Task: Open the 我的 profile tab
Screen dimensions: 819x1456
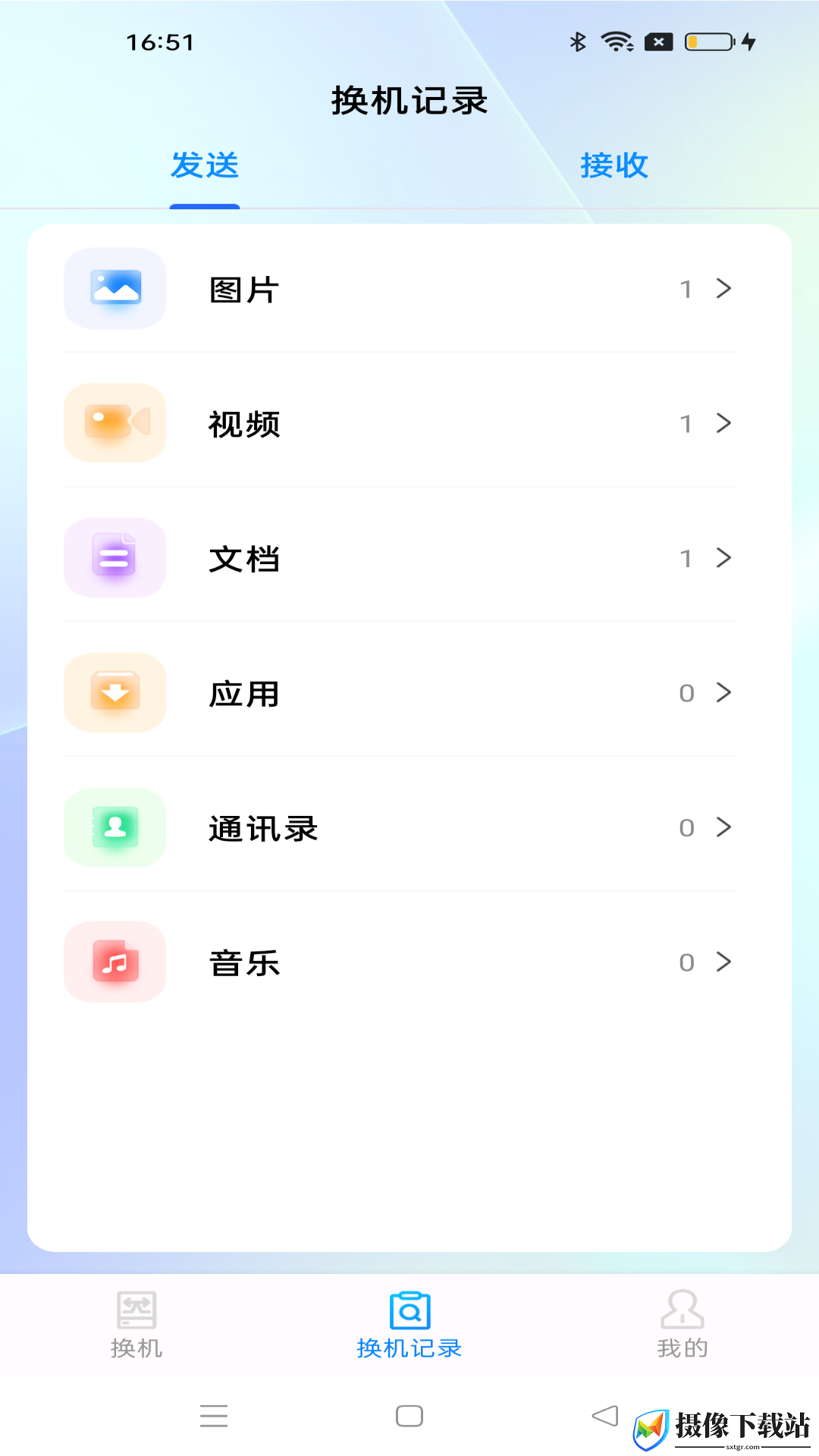Action: click(x=682, y=1325)
